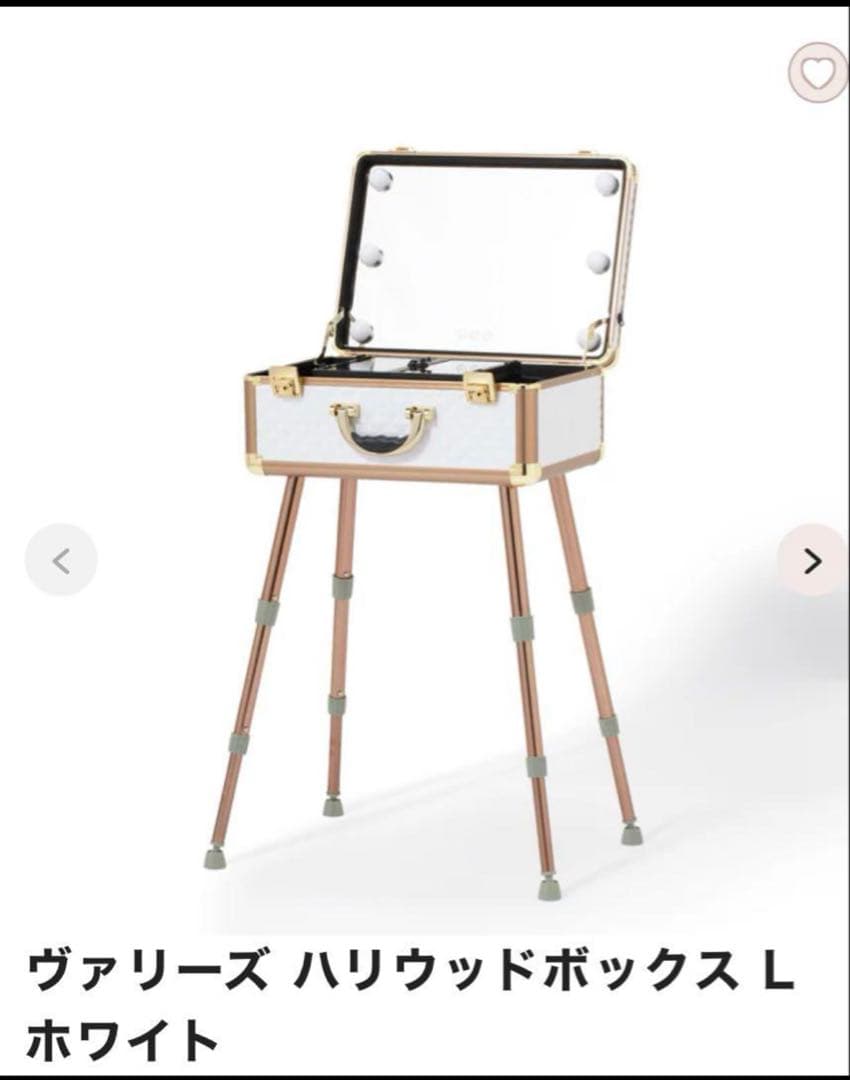Add this product to favorites with the heart
This screenshot has width=850, height=1080.
[x=818, y=72]
